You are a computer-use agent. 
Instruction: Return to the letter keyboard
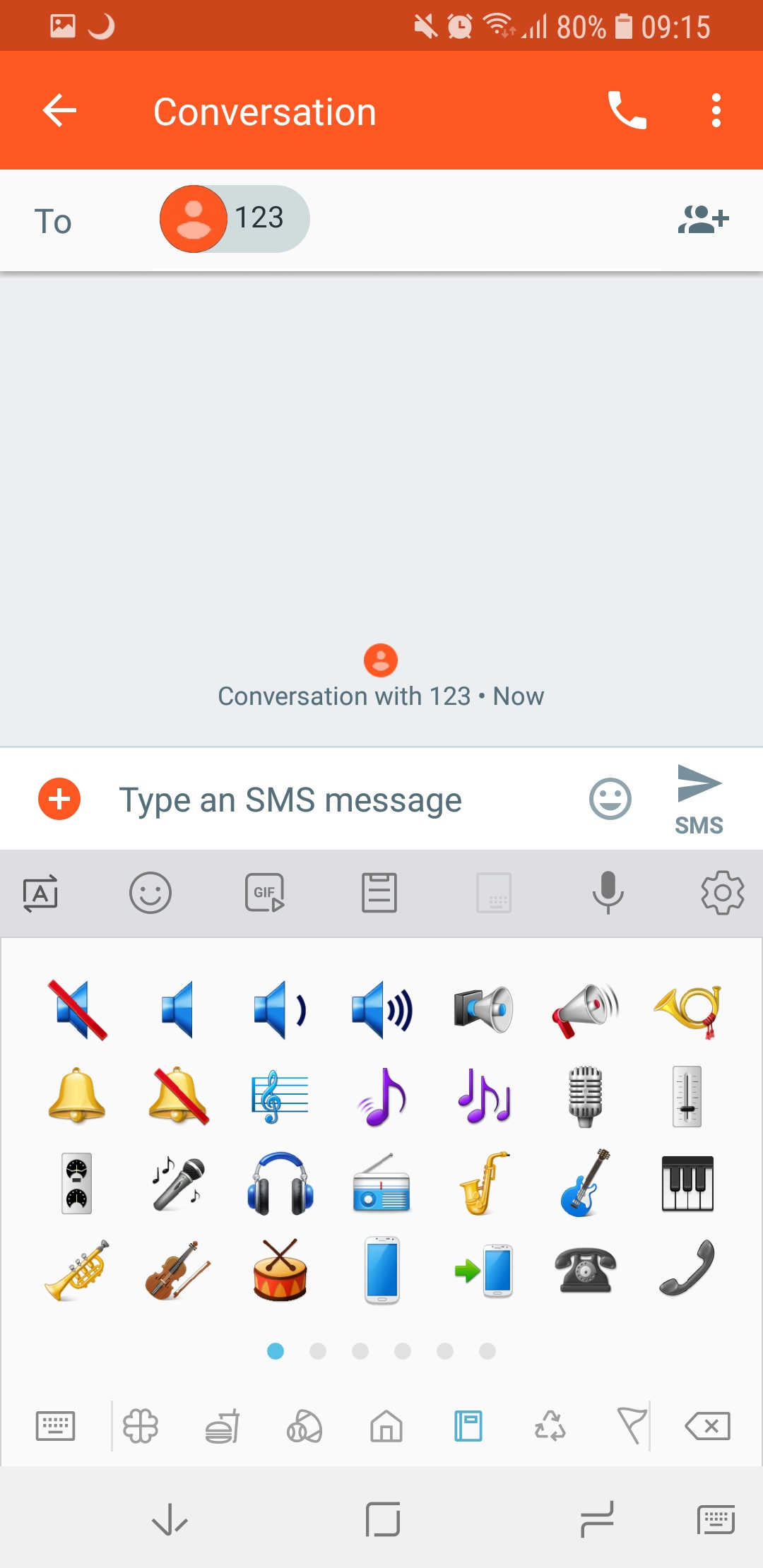click(x=55, y=1426)
